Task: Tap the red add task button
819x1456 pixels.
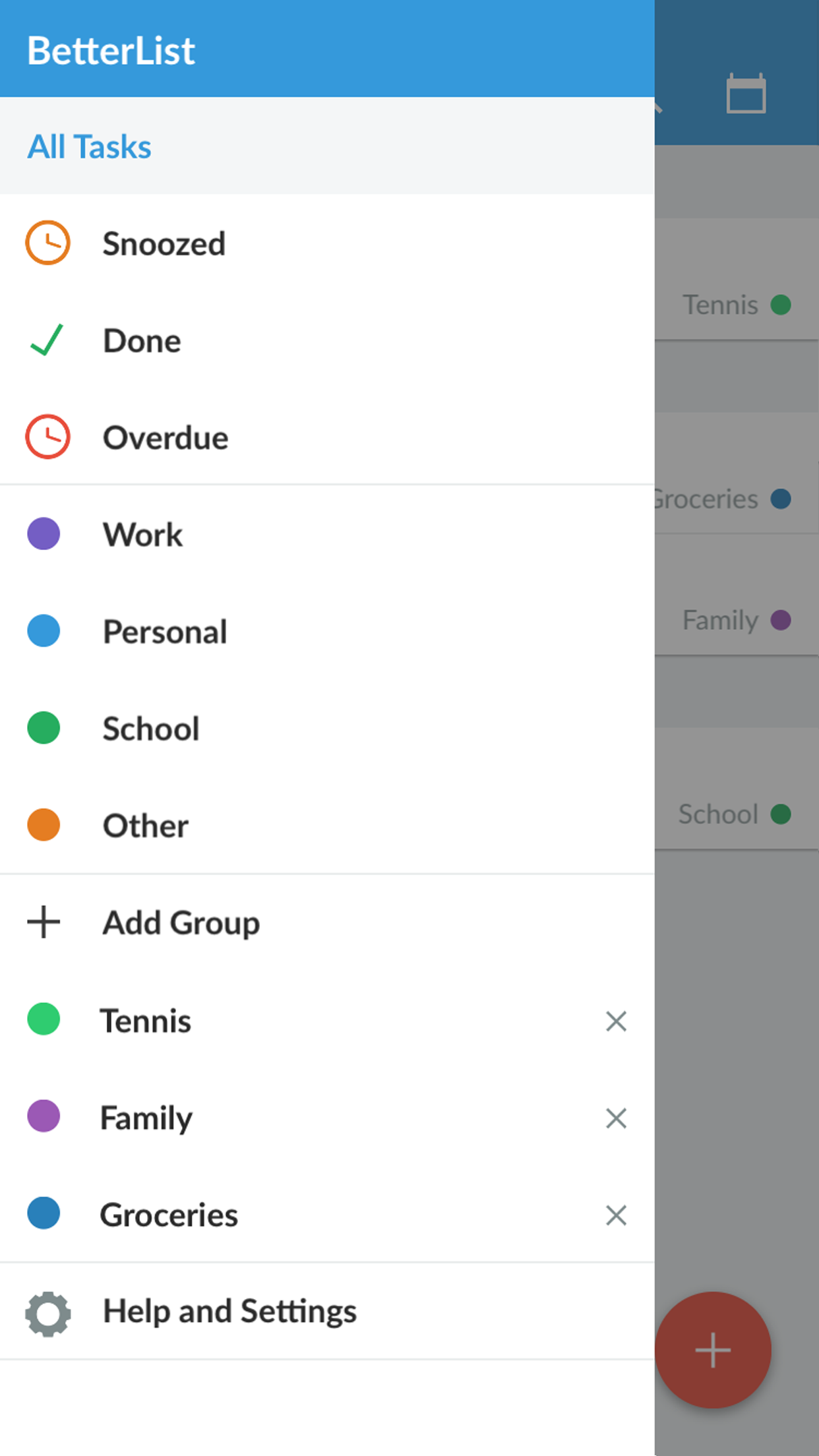Action: pos(713,1350)
